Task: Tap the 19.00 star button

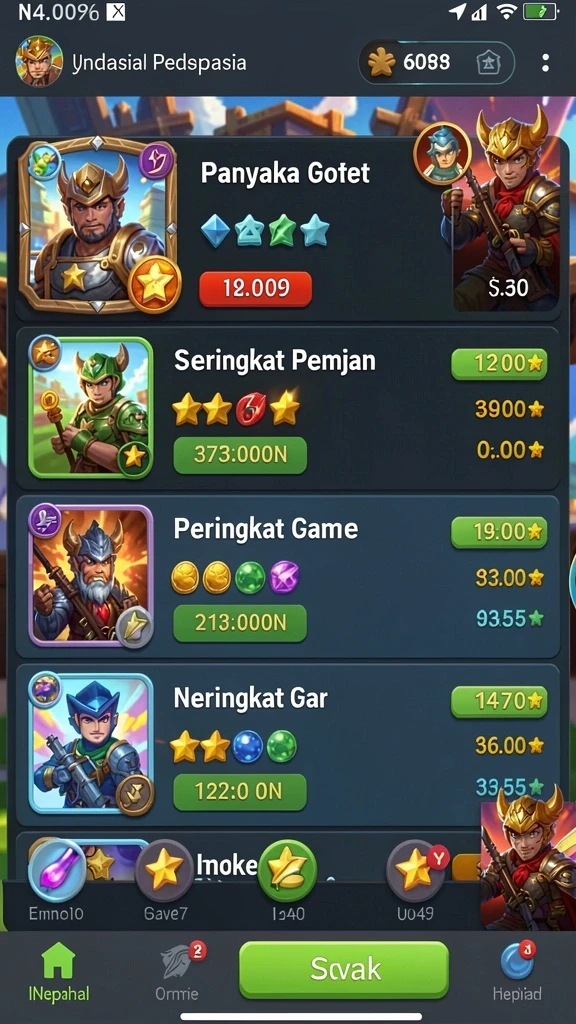Action: click(499, 532)
